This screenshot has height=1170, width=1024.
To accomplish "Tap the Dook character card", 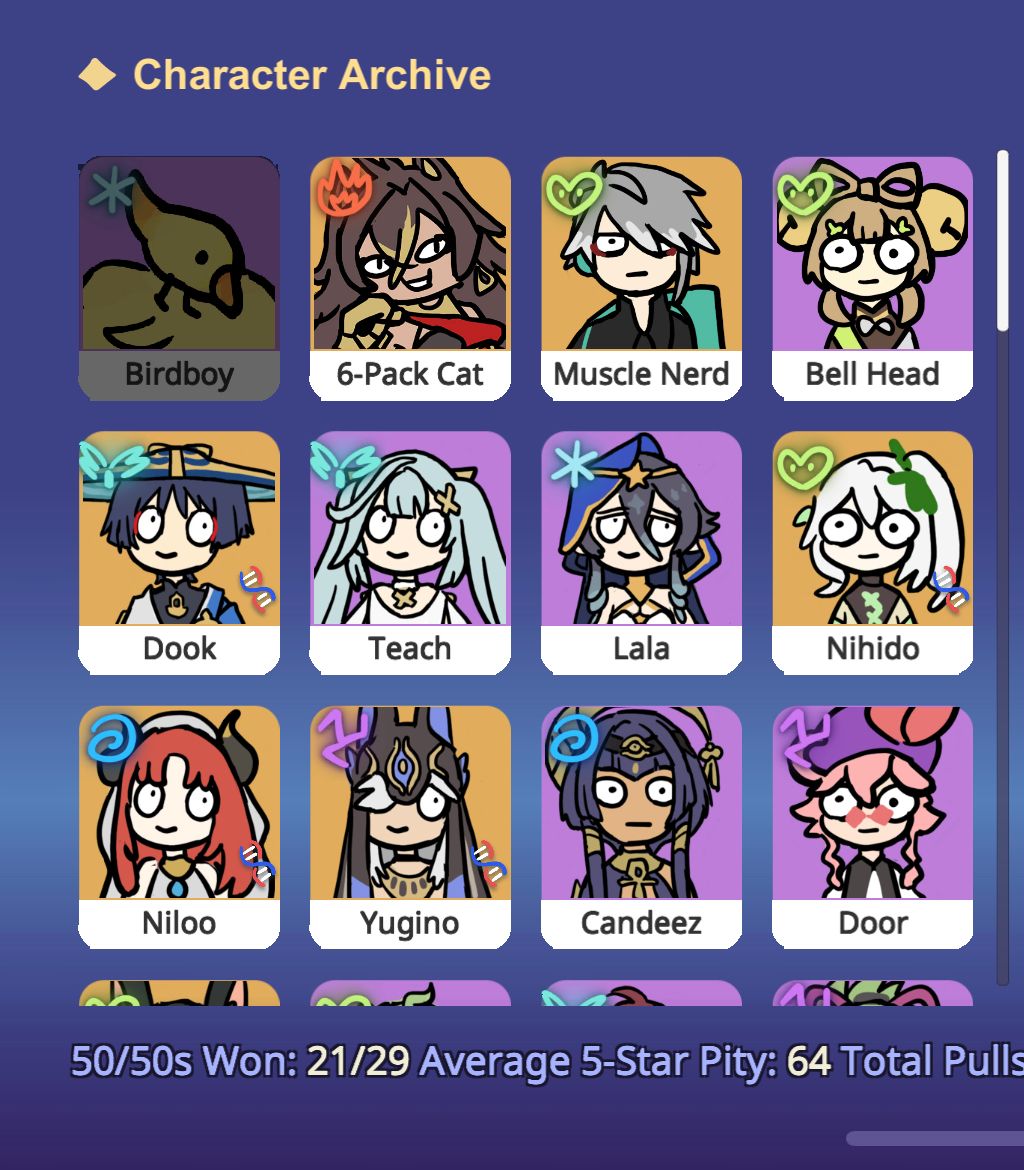I will 179,552.
